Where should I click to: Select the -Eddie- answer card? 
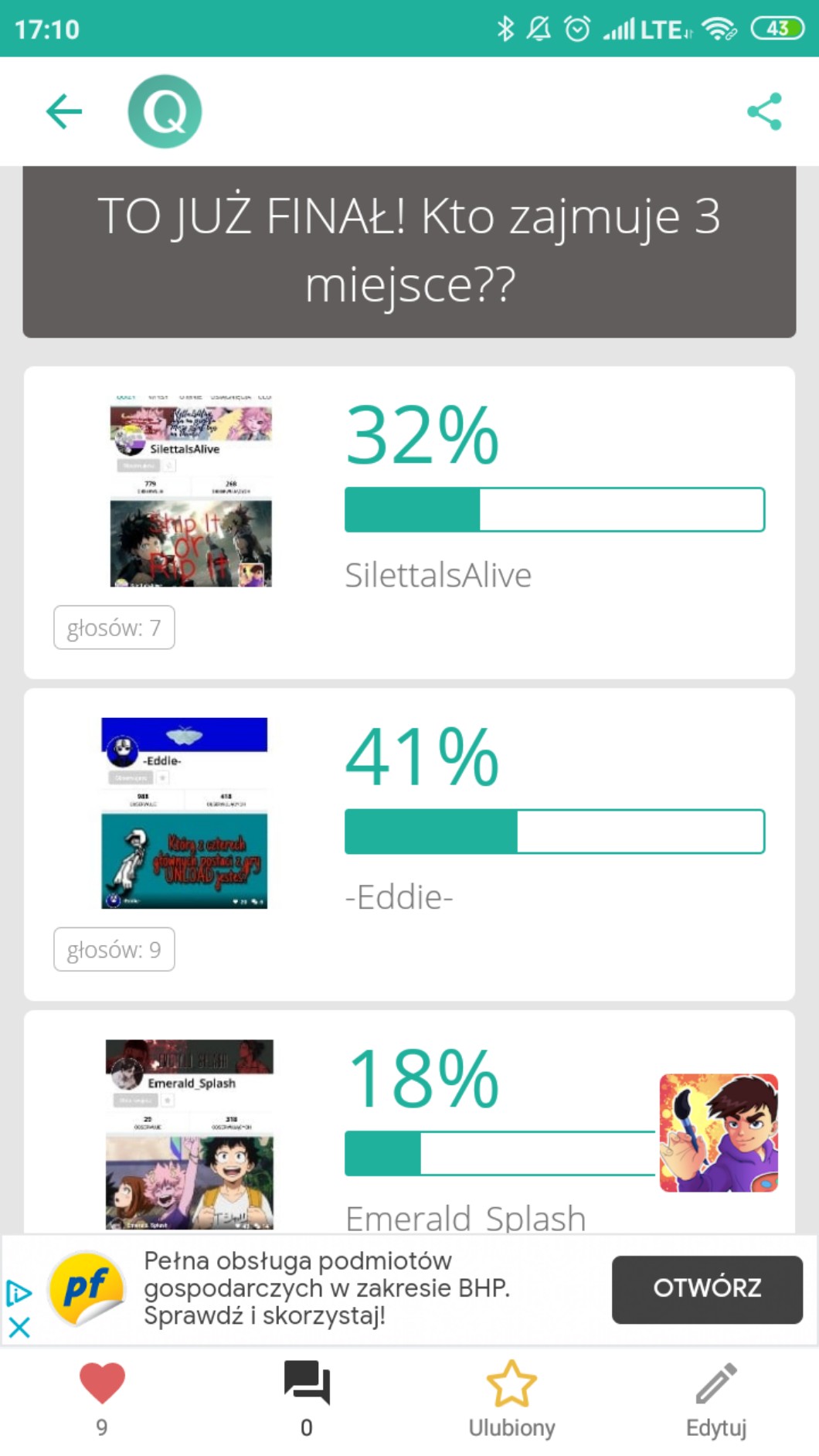pyautogui.click(x=409, y=845)
